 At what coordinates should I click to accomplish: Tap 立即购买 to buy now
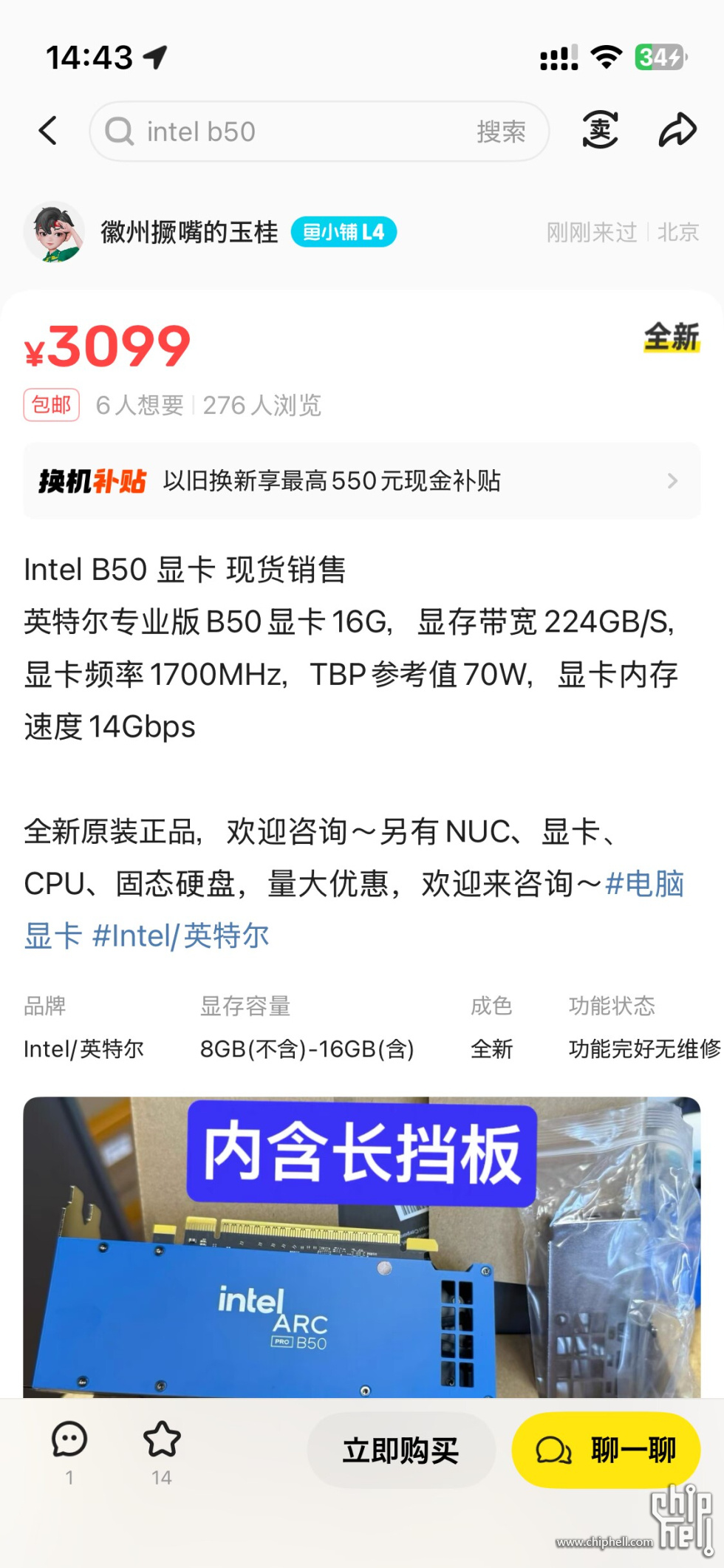pyautogui.click(x=401, y=1451)
